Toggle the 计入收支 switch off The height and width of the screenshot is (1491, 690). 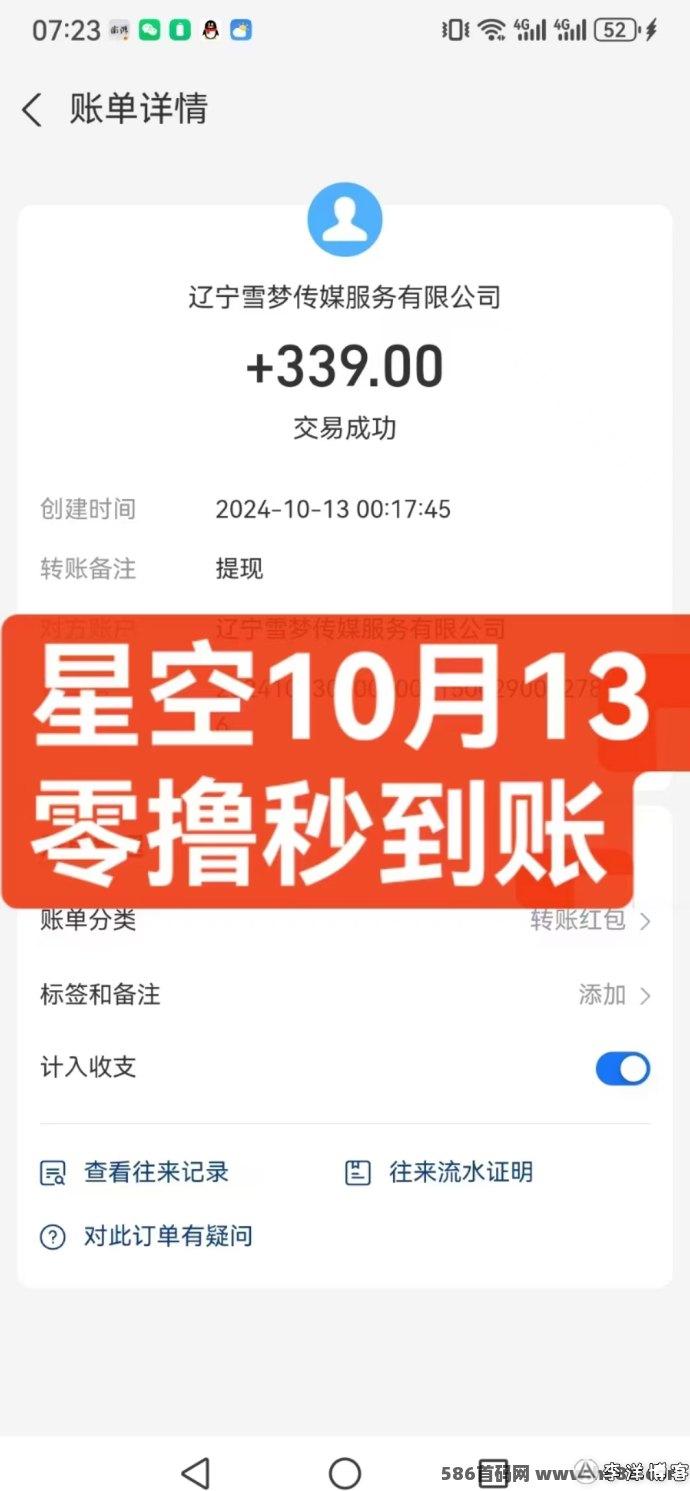click(623, 1069)
